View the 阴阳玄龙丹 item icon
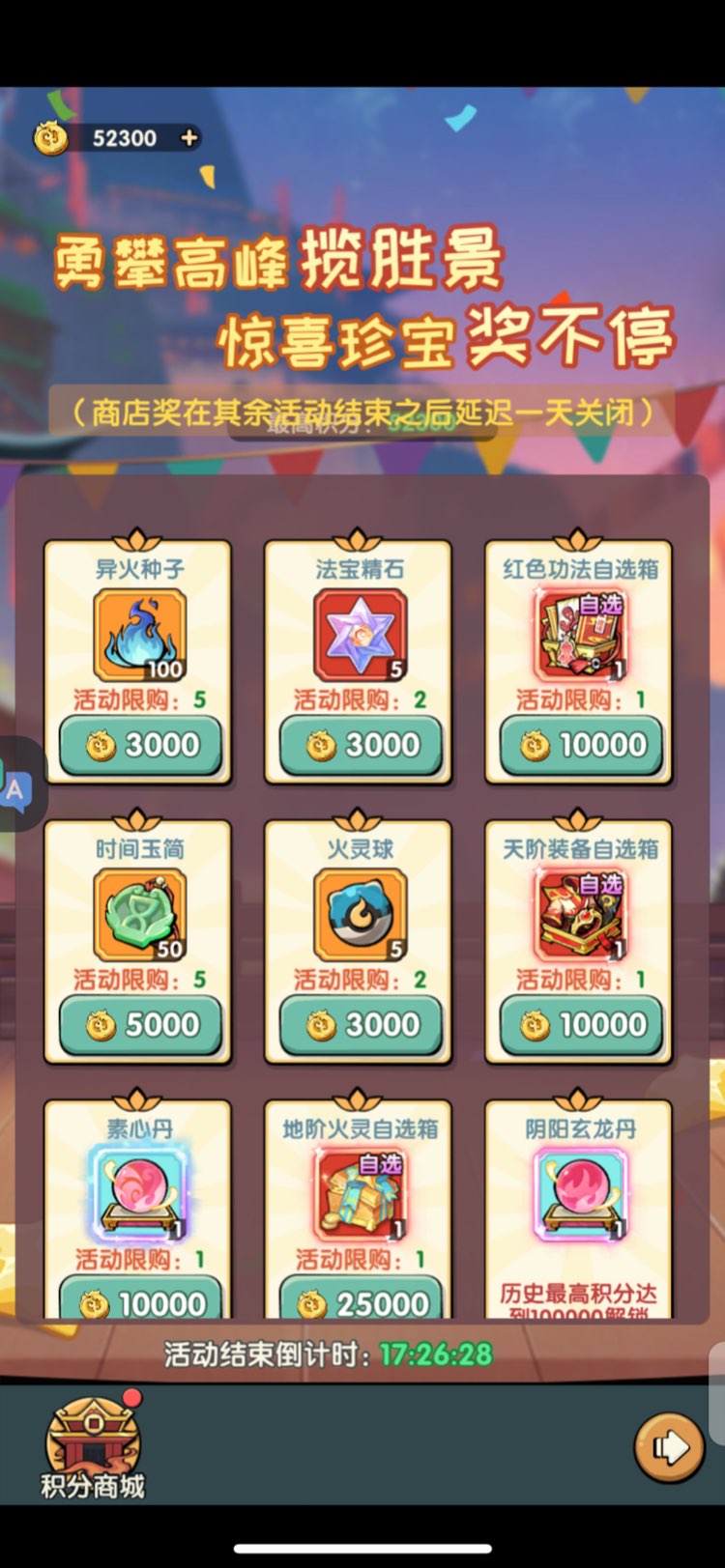 pos(580,1195)
